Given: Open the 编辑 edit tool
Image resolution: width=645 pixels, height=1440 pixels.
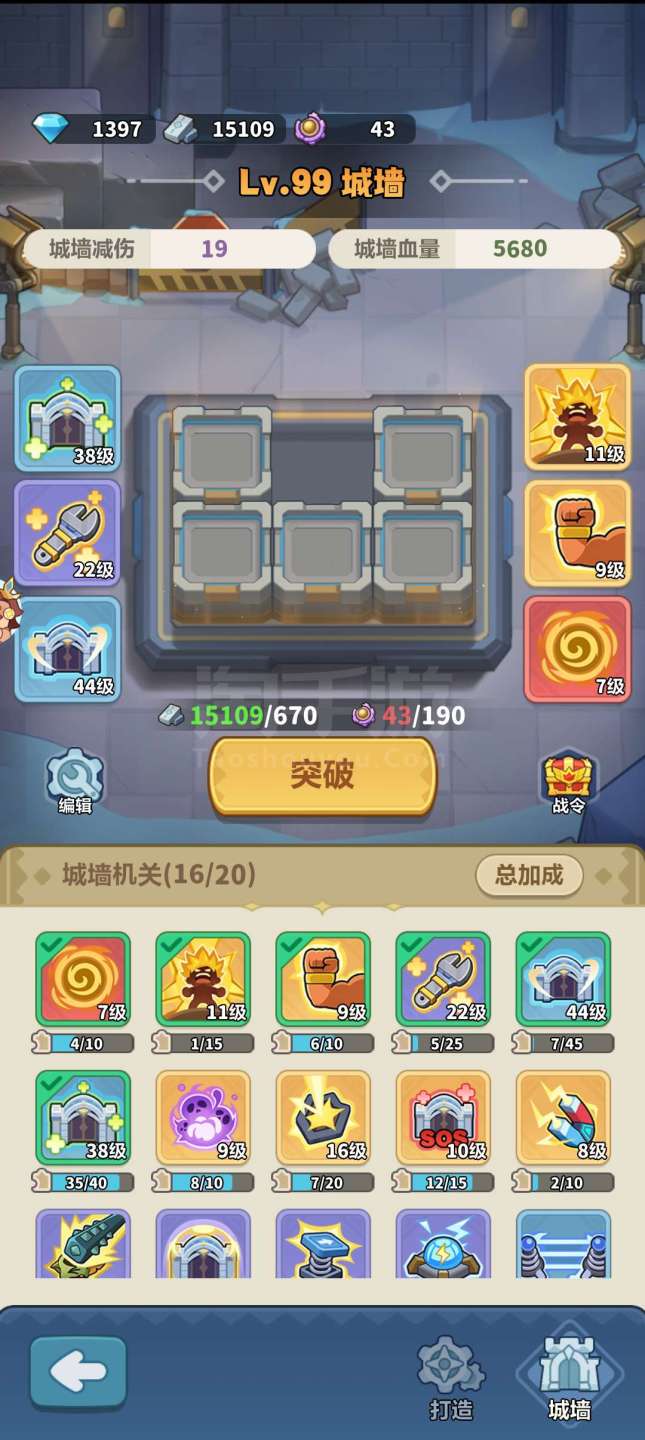Looking at the screenshot, I should pos(75,780).
